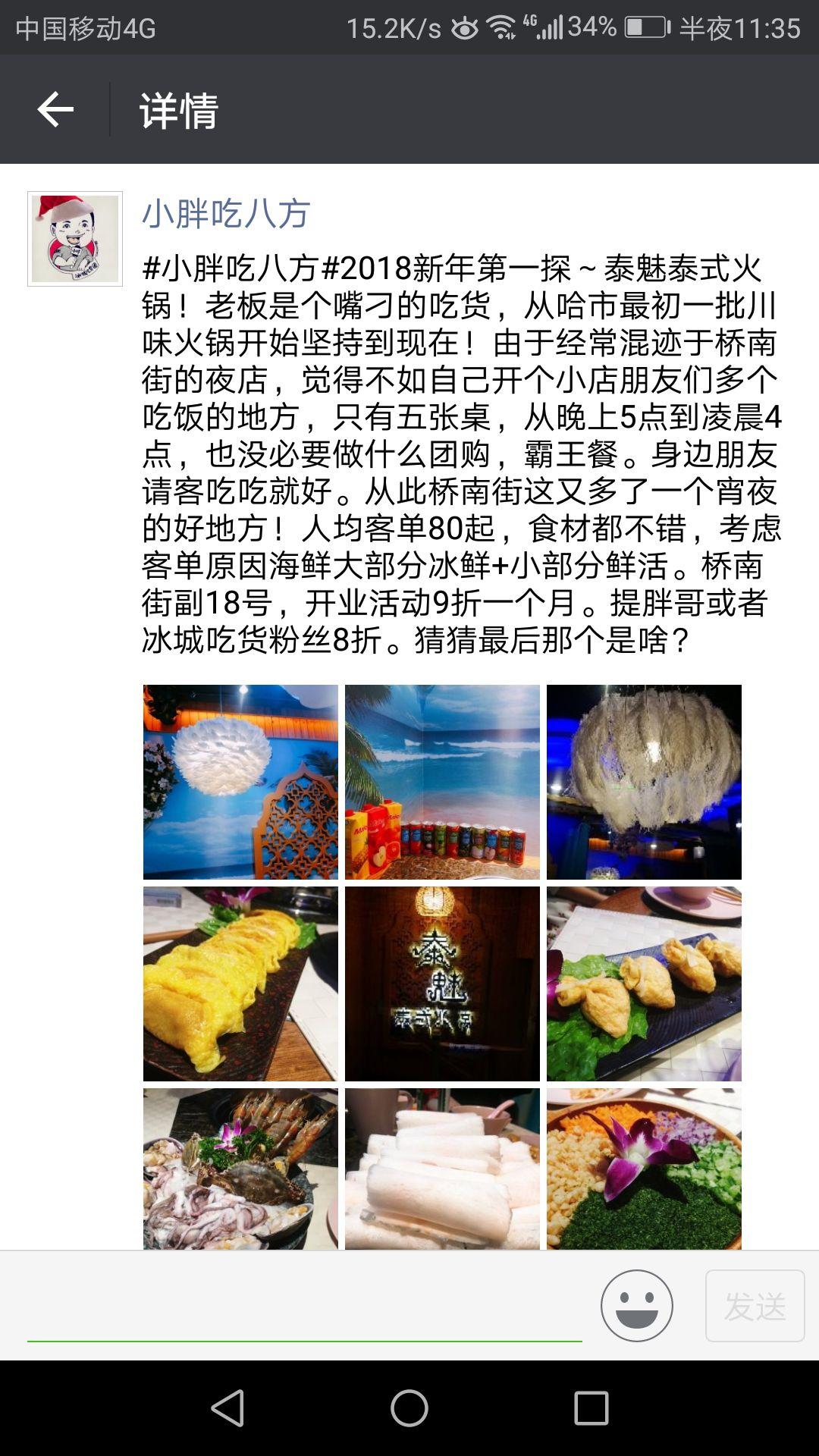
Task: View the fried tofu pockets on lettuce photo
Action: [x=644, y=984]
